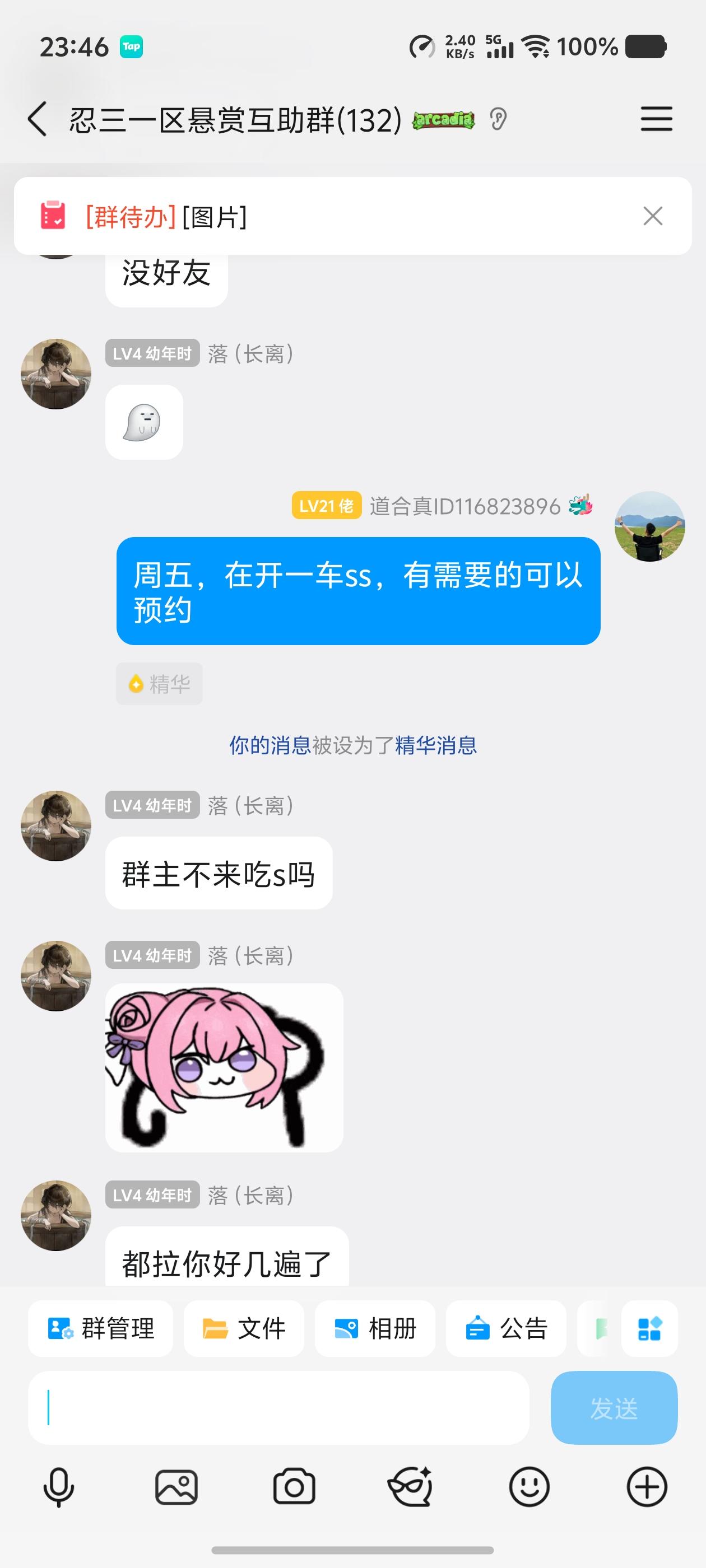Open 群管理 group management
The image size is (706, 1568).
(x=100, y=1329)
